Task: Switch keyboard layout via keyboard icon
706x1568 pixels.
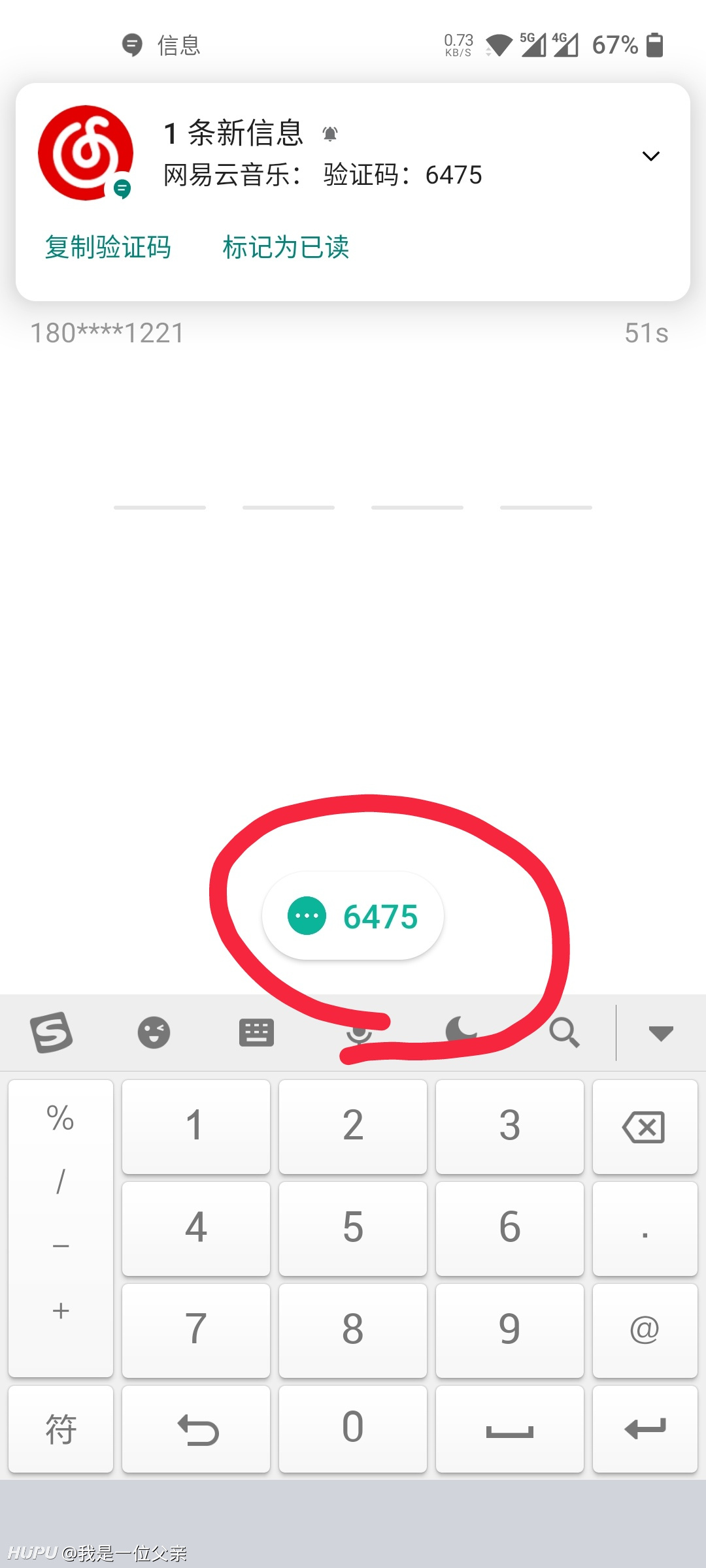Action: (x=256, y=1033)
